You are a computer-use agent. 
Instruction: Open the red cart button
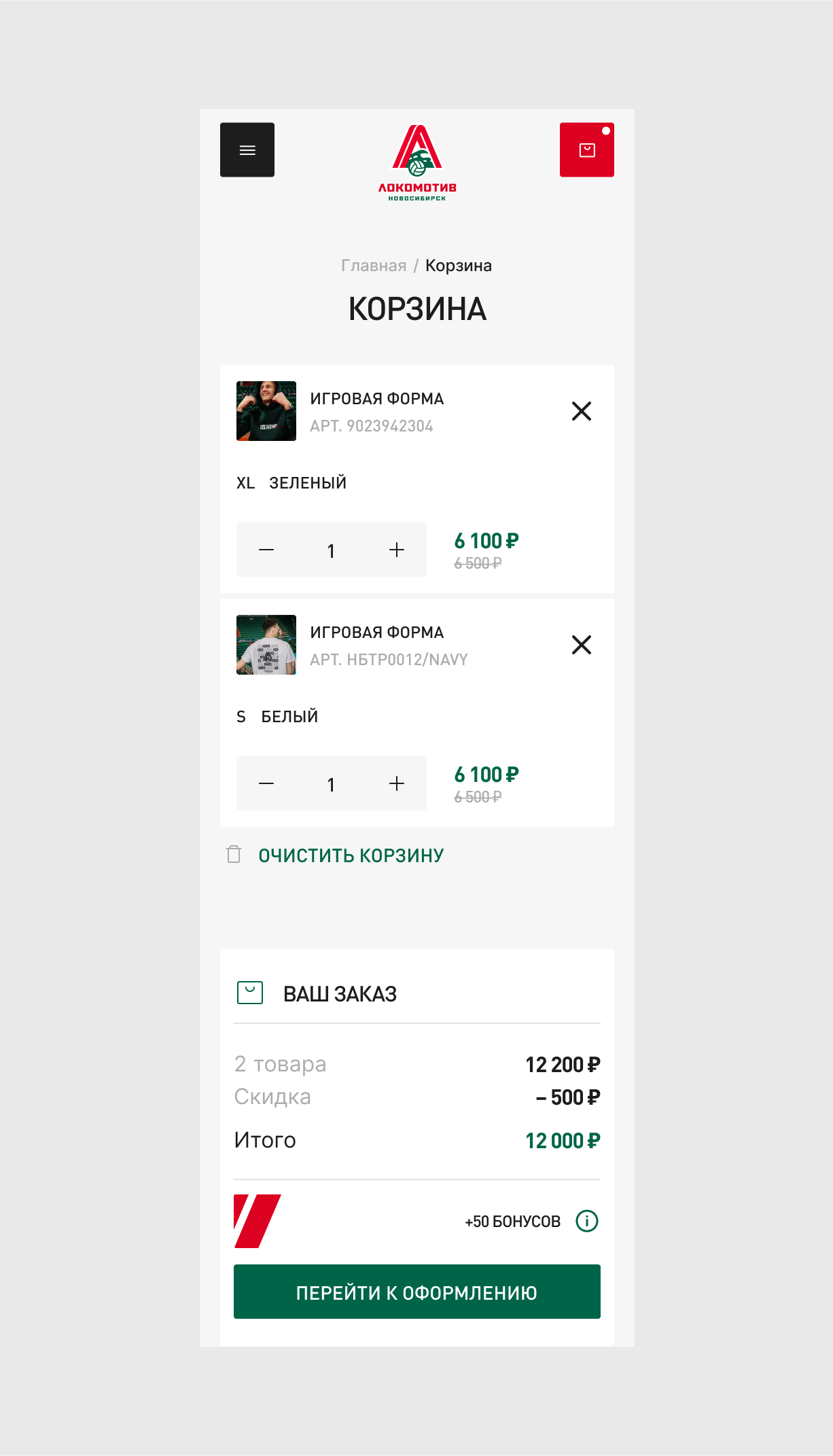click(x=587, y=149)
